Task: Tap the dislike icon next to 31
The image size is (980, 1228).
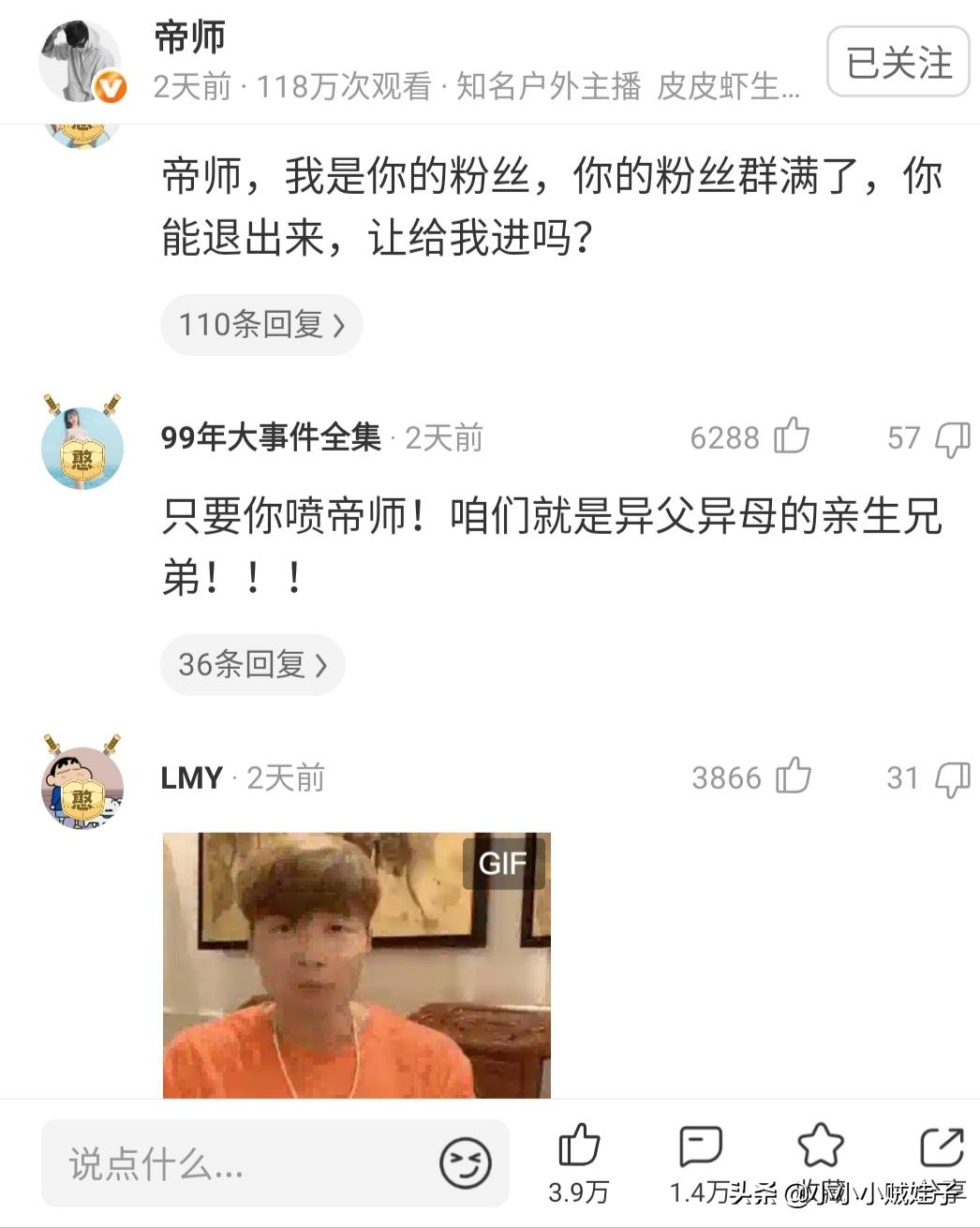Action: click(954, 777)
